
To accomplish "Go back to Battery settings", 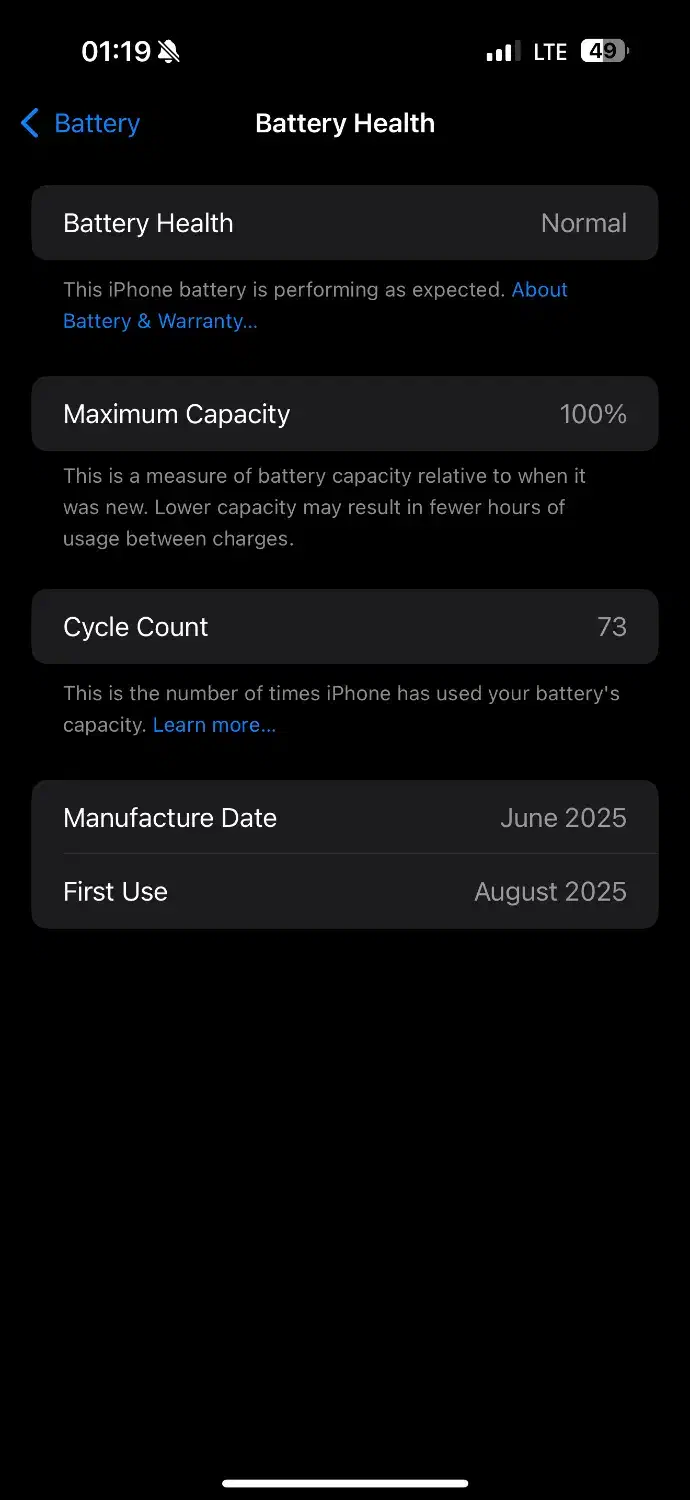I will click(80, 123).
